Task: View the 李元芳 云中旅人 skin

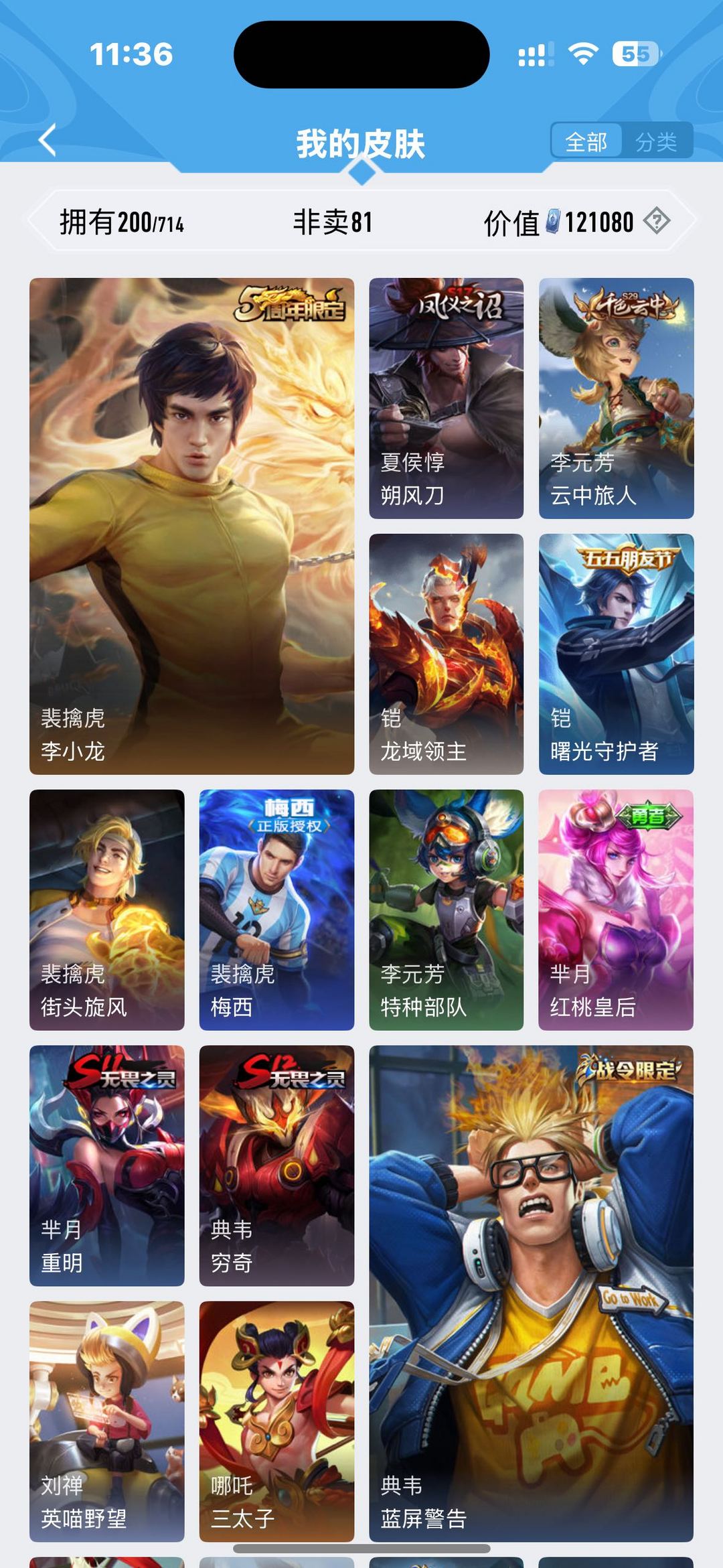Action: (616, 398)
